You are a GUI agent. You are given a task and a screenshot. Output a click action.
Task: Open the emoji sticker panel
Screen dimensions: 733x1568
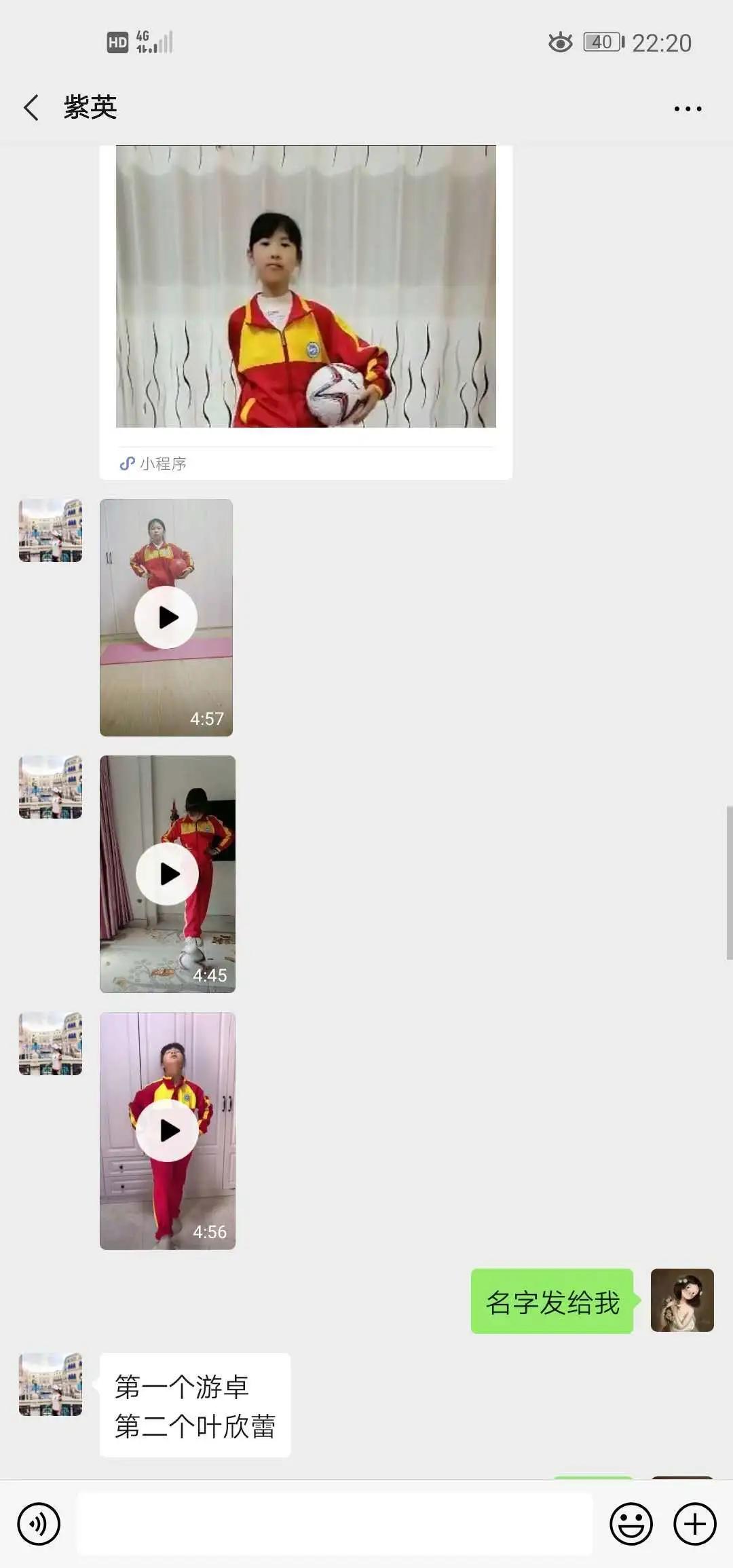631,1524
